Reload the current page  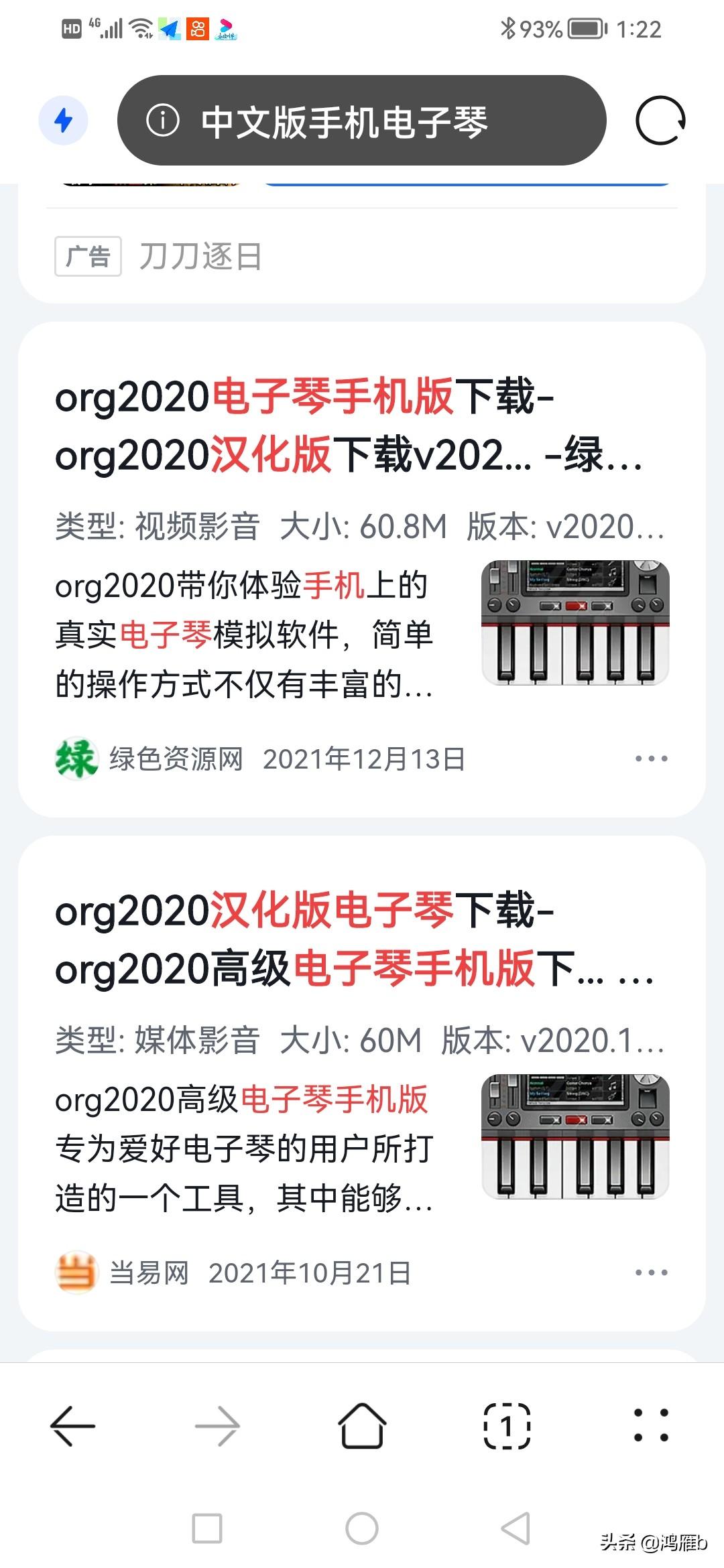[660, 121]
